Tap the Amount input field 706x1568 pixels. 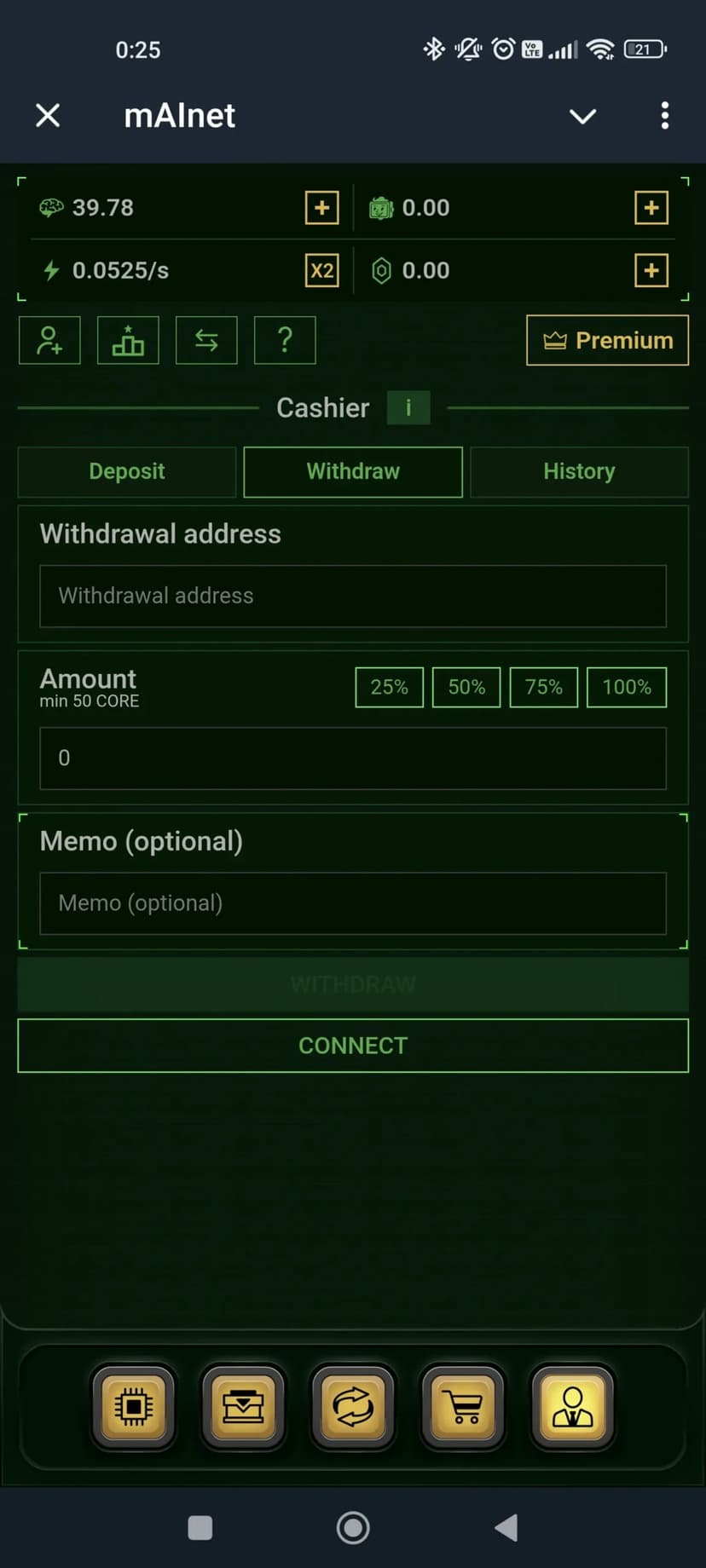[353, 758]
